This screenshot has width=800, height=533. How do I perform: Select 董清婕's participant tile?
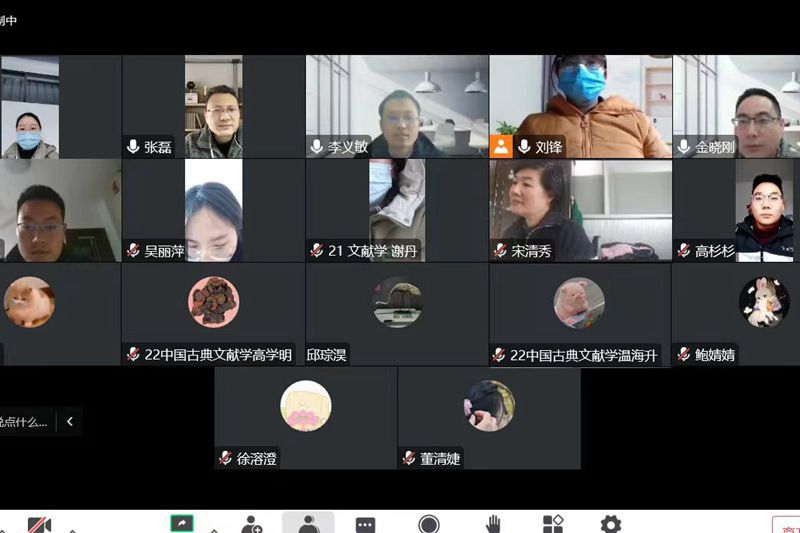pos(489,417)
